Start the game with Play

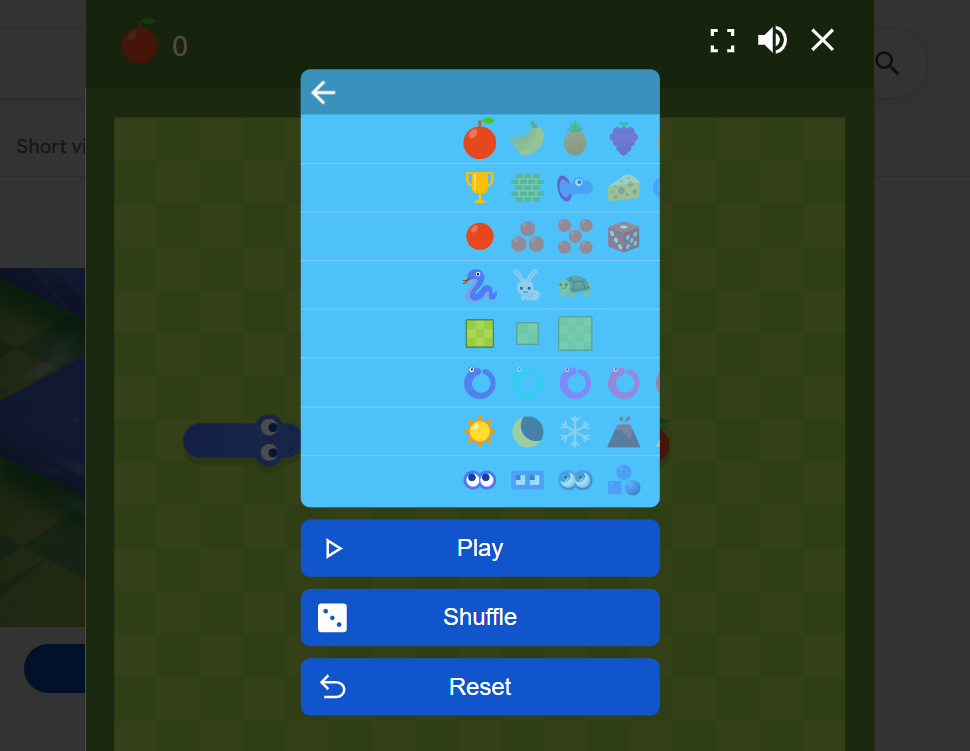coord(480,548)
